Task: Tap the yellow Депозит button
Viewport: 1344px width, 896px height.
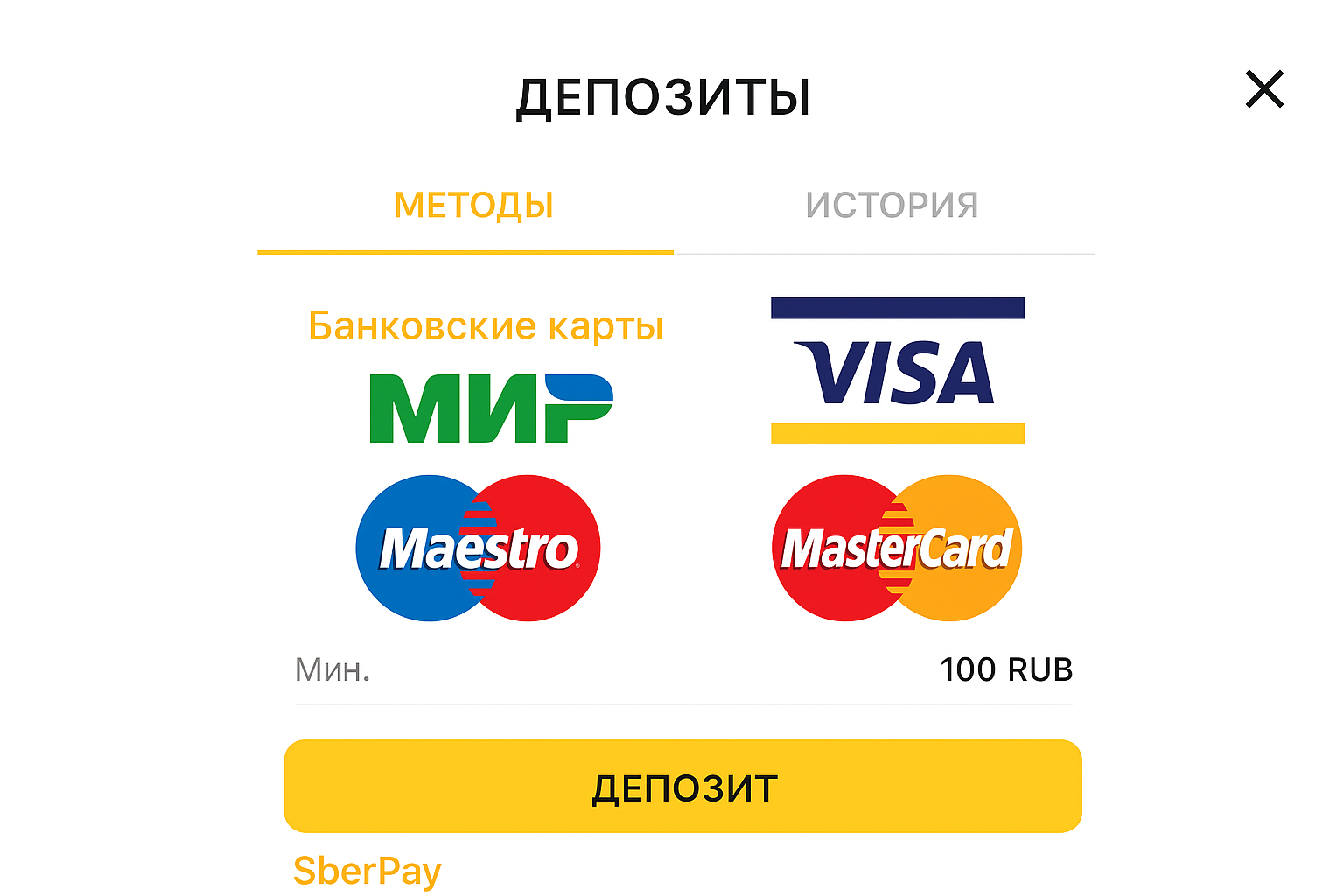Action: [x=683, y=787]
